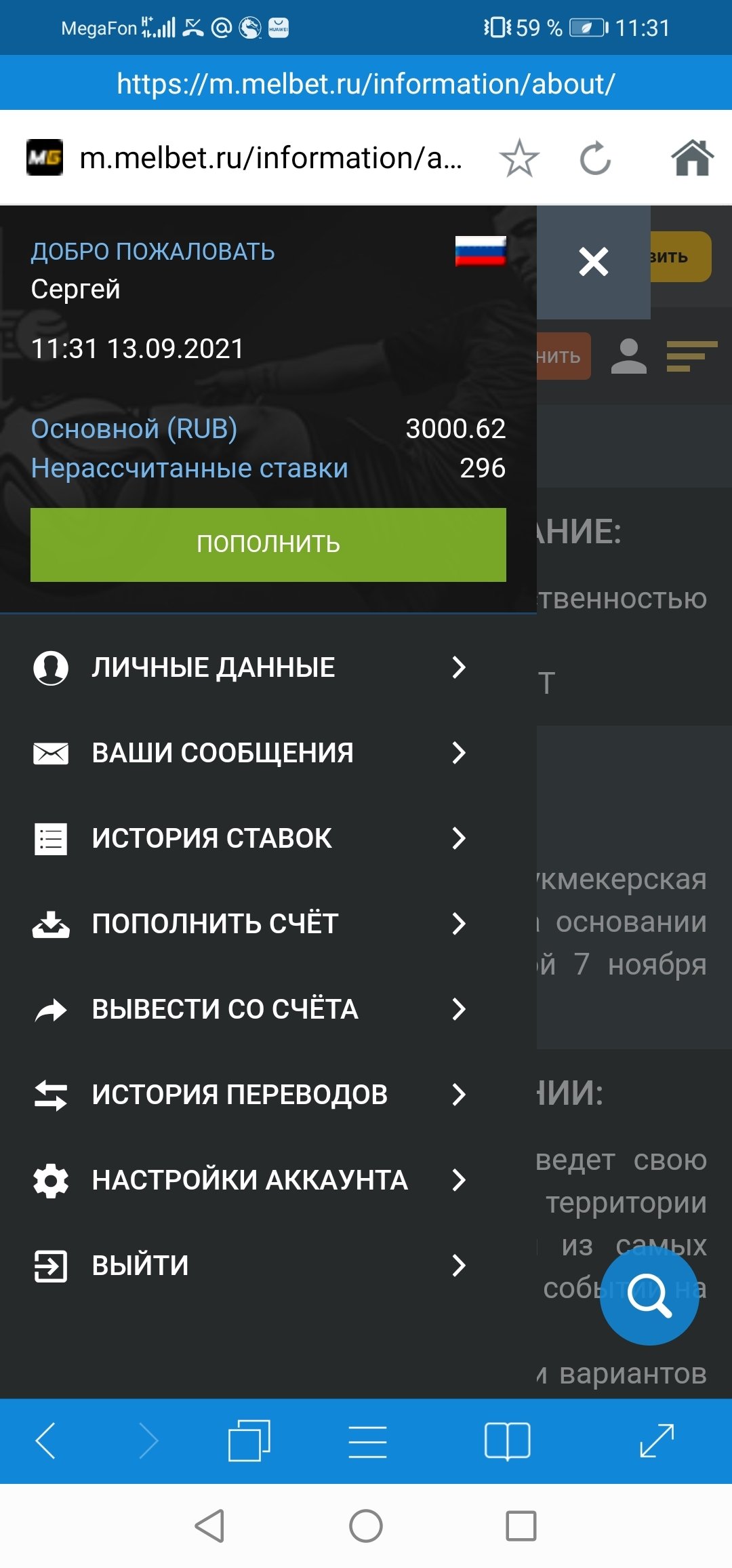Open ЛИЧНЫЕ ДАННЫЕ section
Viewport: 732px width, 1568px height.
[x=251, y=667]
